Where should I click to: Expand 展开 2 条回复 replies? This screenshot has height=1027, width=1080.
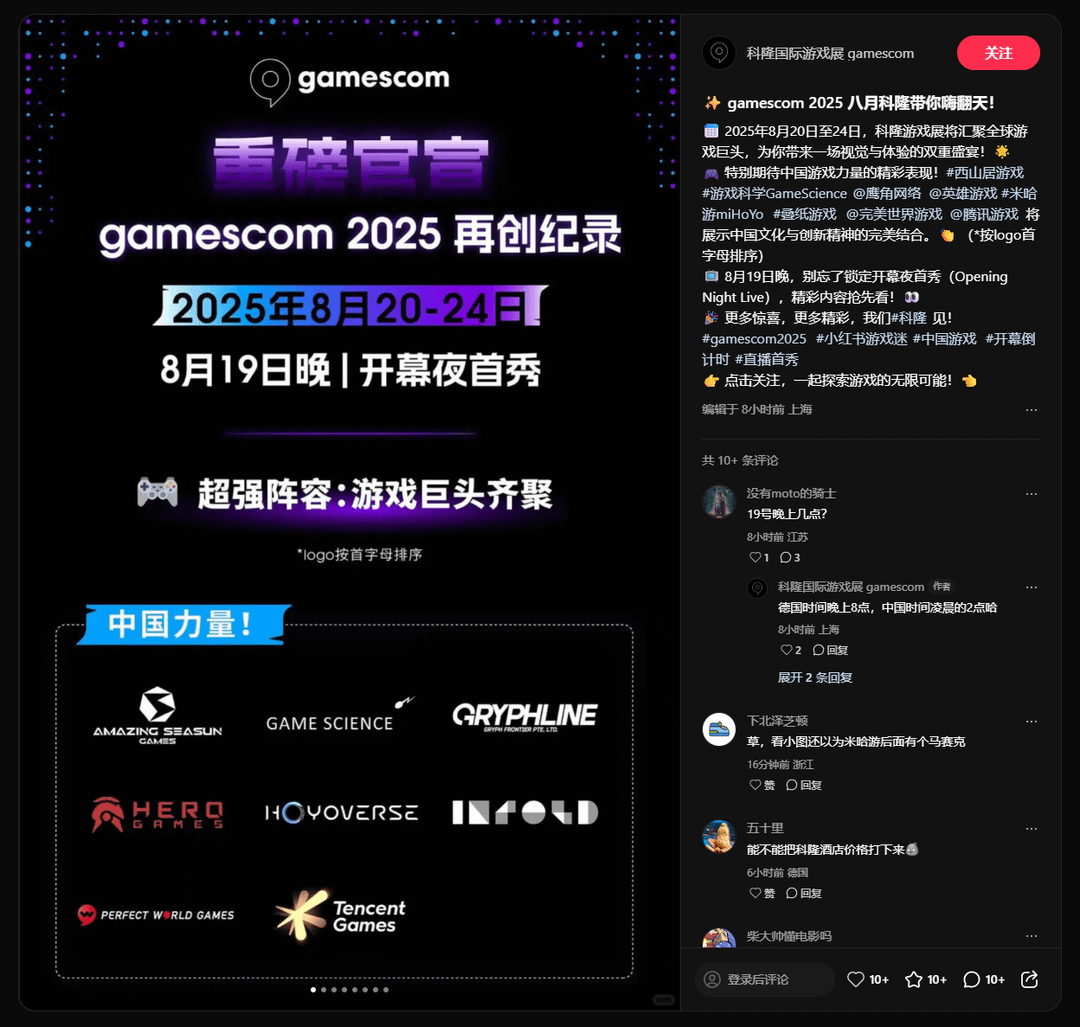(815, 677)
